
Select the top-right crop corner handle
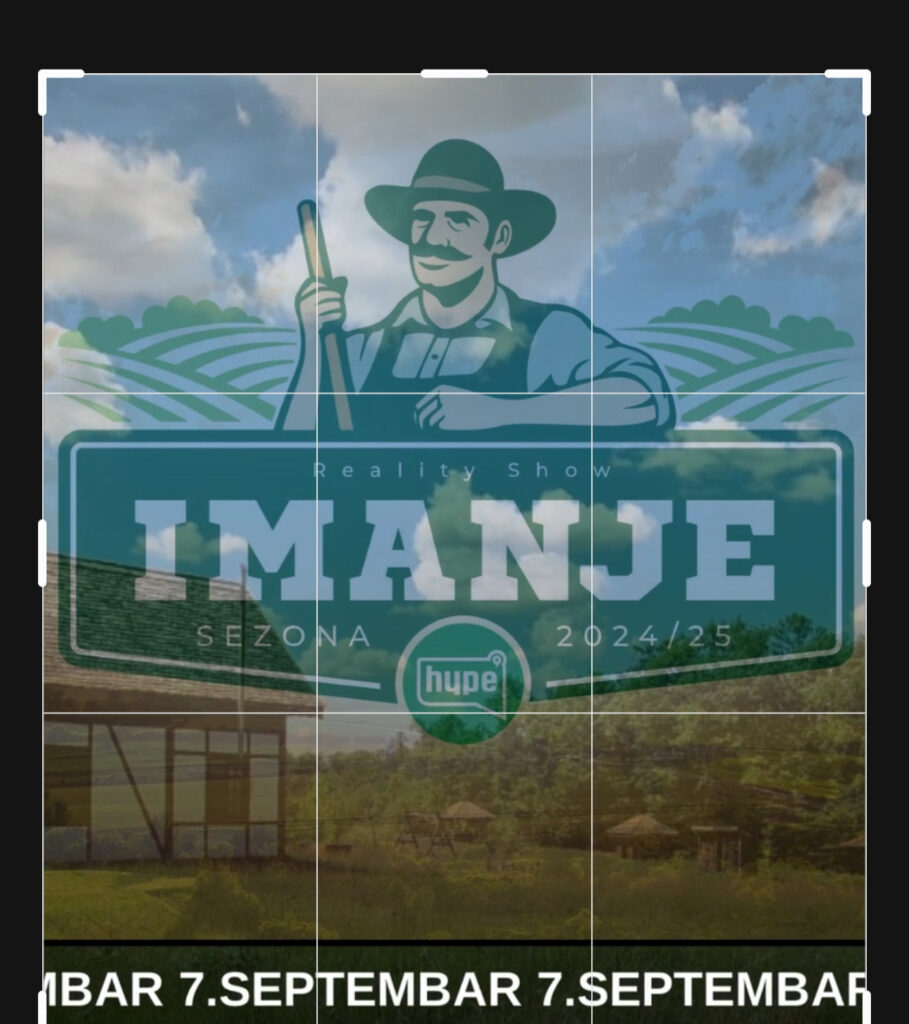[864, 76]
